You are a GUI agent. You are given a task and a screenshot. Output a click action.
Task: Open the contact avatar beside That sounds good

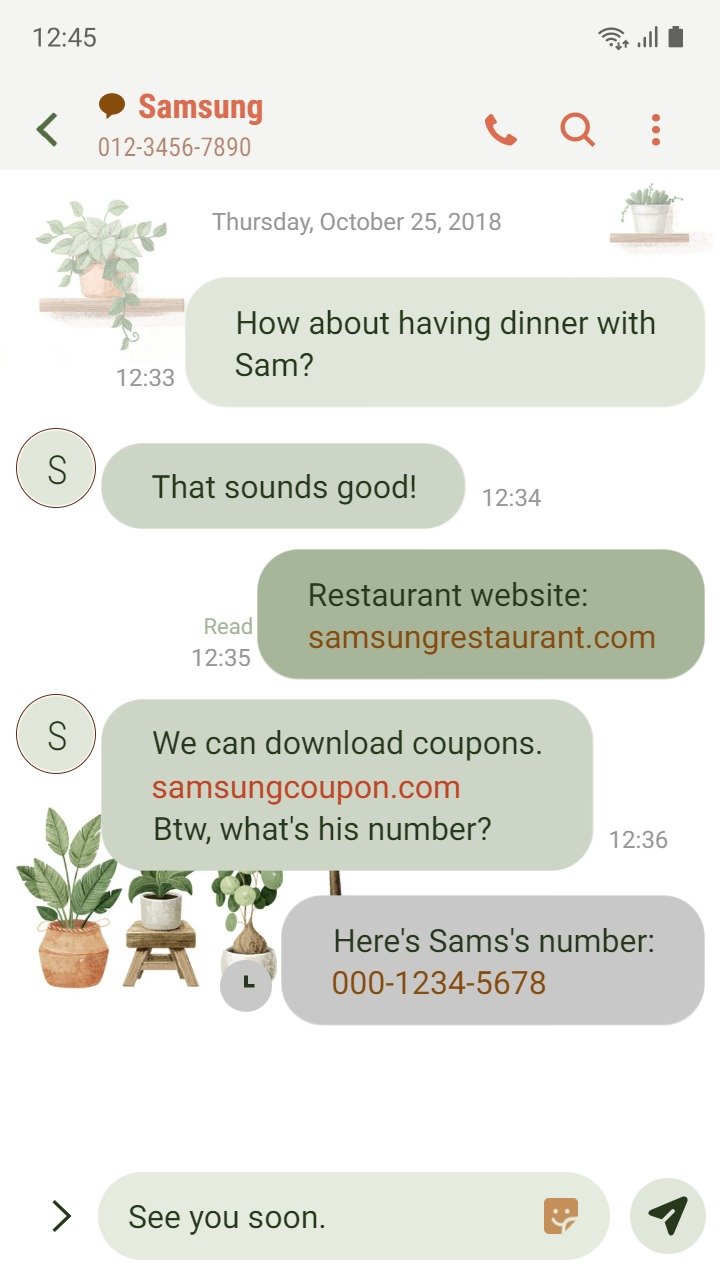coord(56,469)
